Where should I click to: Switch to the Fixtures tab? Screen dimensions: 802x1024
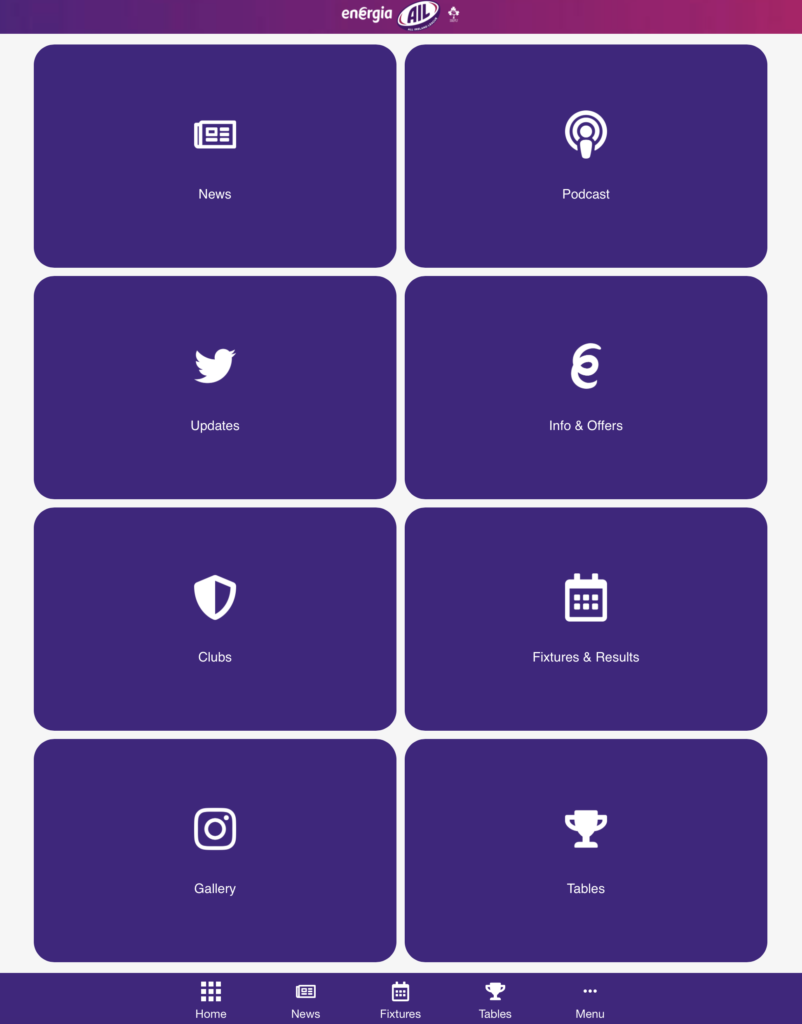tap(400, 999)
